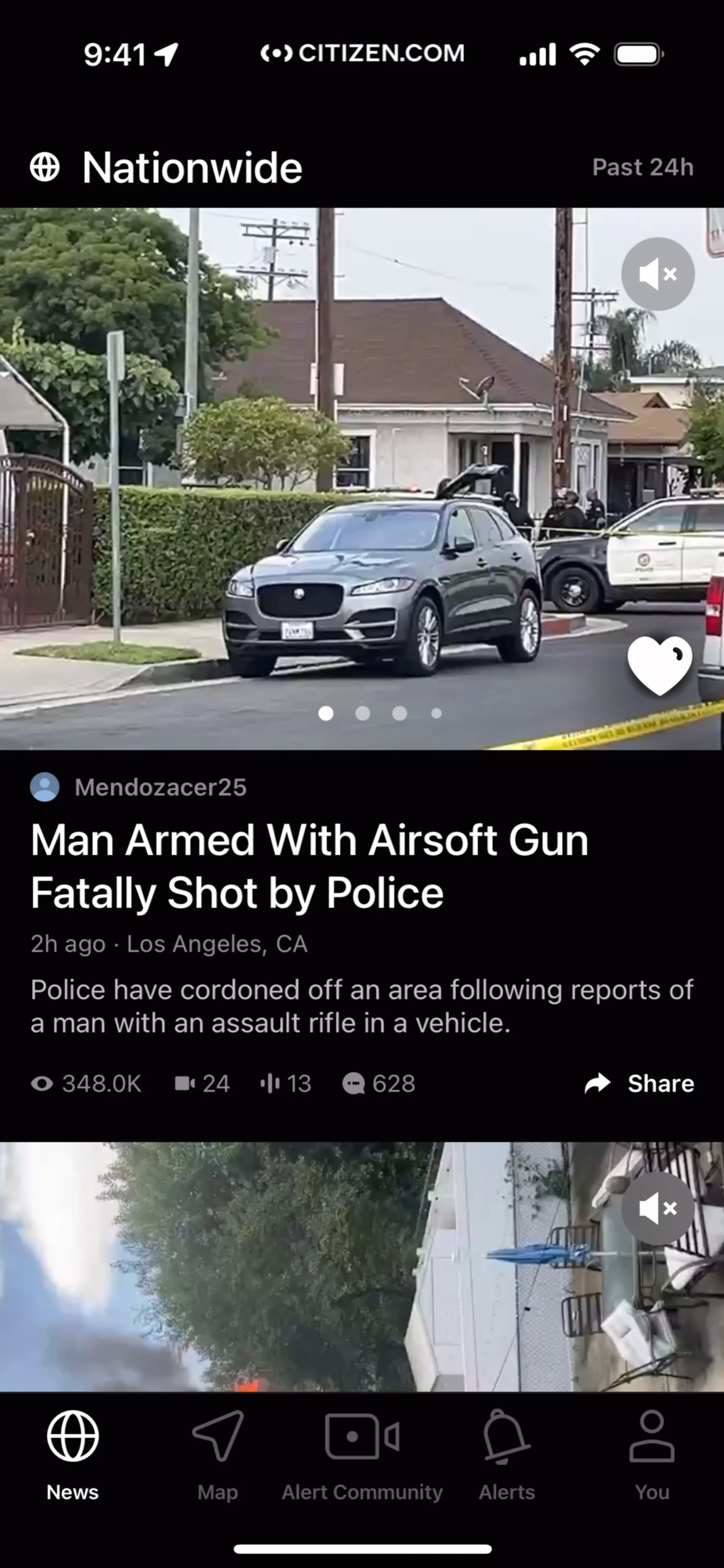Open the Nationwide location selector
This screenshot has height=1568, width=724.
[x=166, y=167]
